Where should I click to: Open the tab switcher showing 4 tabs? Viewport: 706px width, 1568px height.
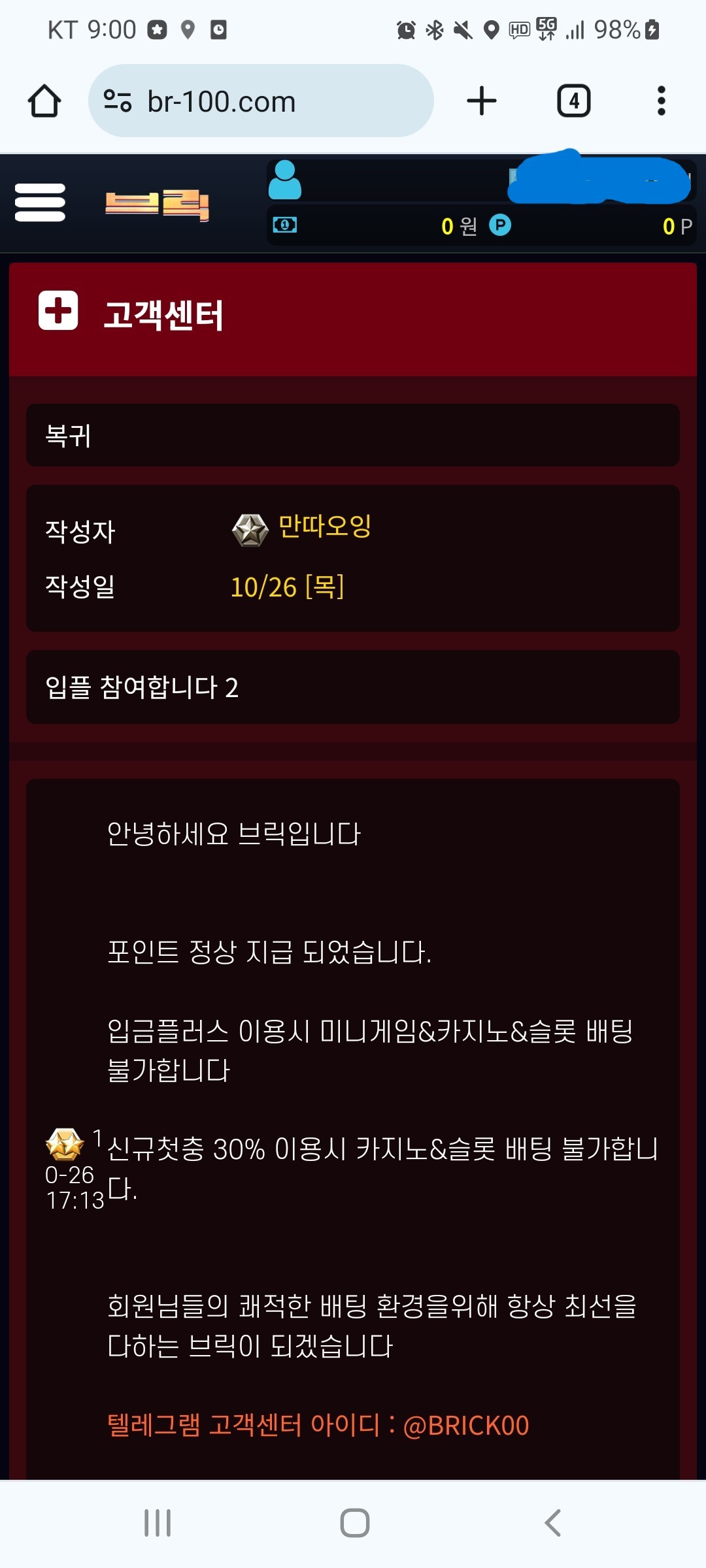tap(573, 101)
